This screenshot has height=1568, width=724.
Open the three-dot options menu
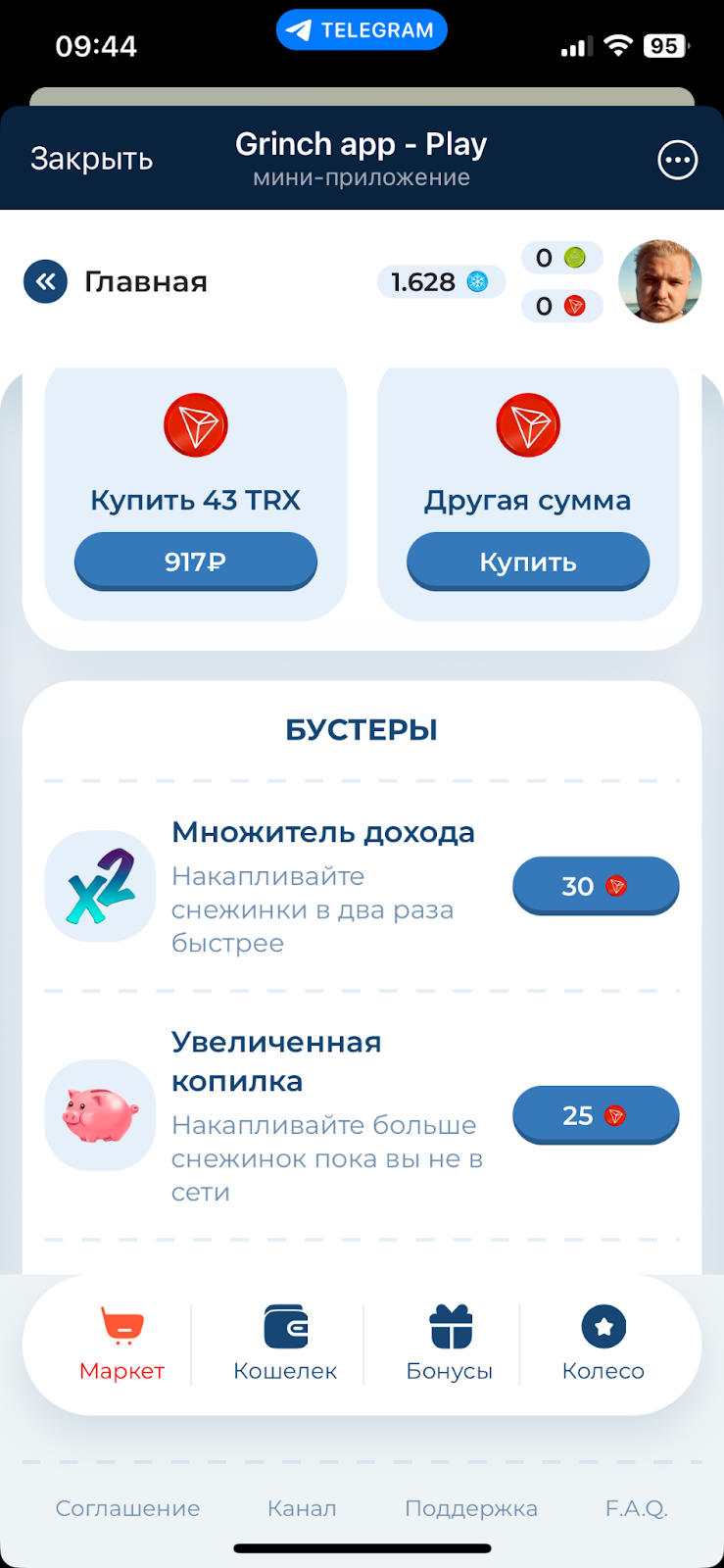coord(677,159)
